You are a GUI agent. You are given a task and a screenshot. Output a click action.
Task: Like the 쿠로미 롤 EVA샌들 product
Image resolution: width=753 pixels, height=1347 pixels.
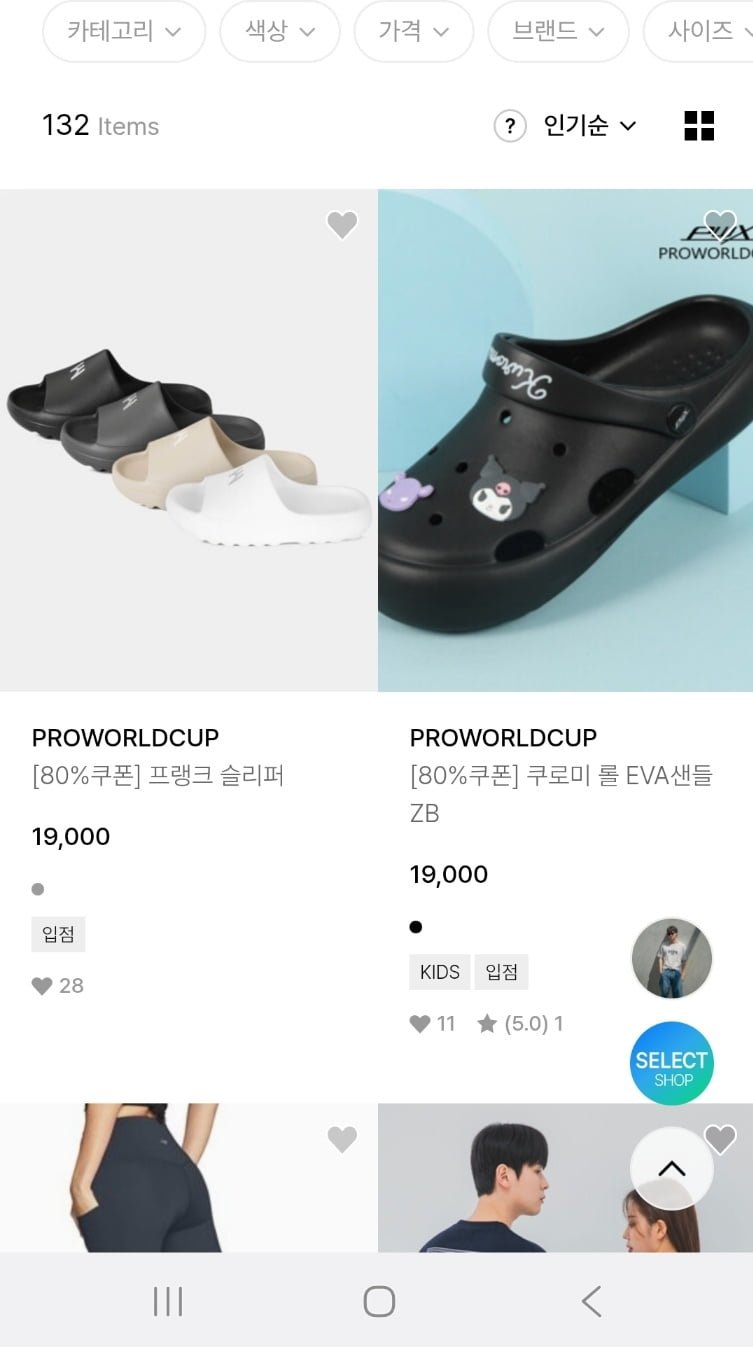(x=720, y=223)
